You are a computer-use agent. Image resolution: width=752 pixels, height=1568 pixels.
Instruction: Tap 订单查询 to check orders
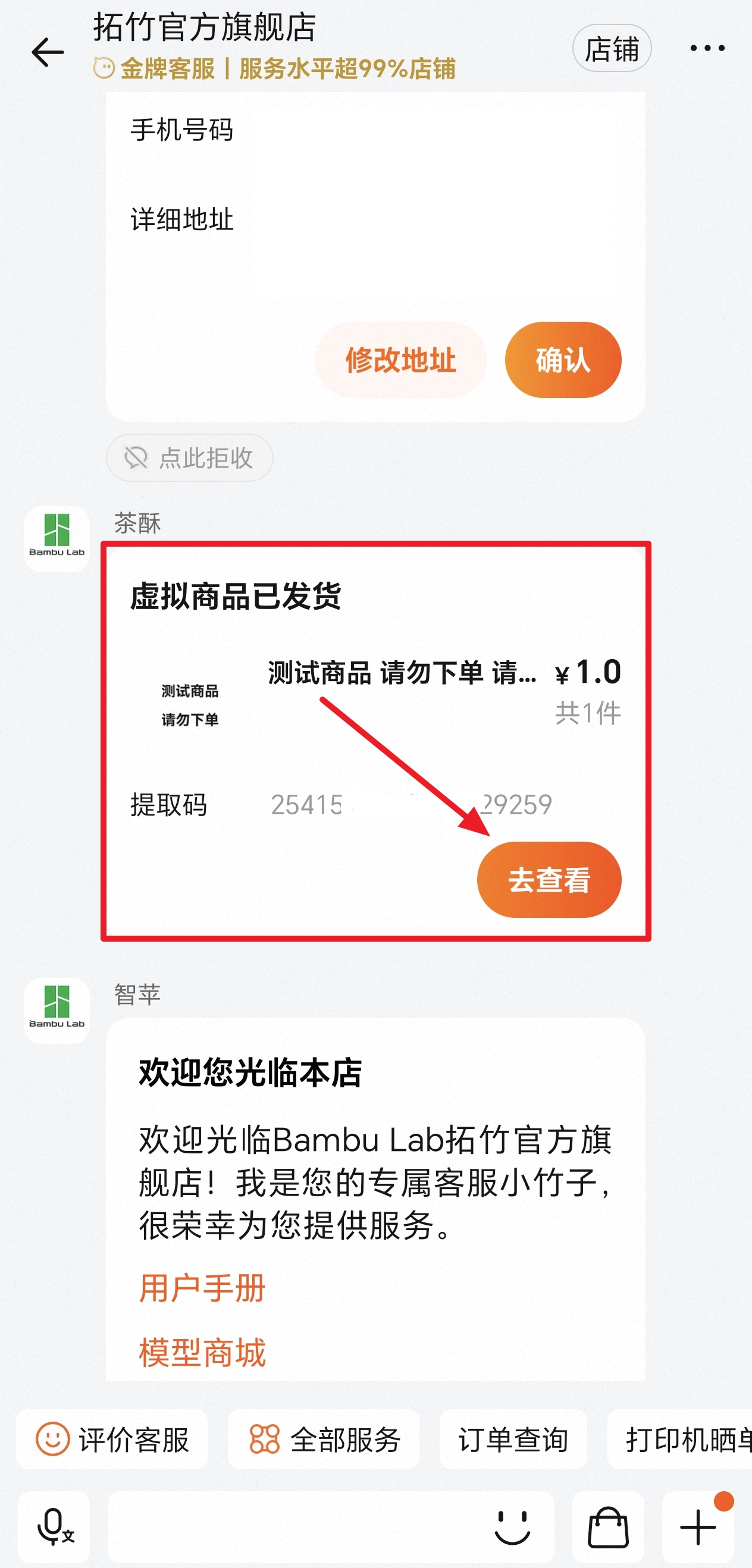513,1440
